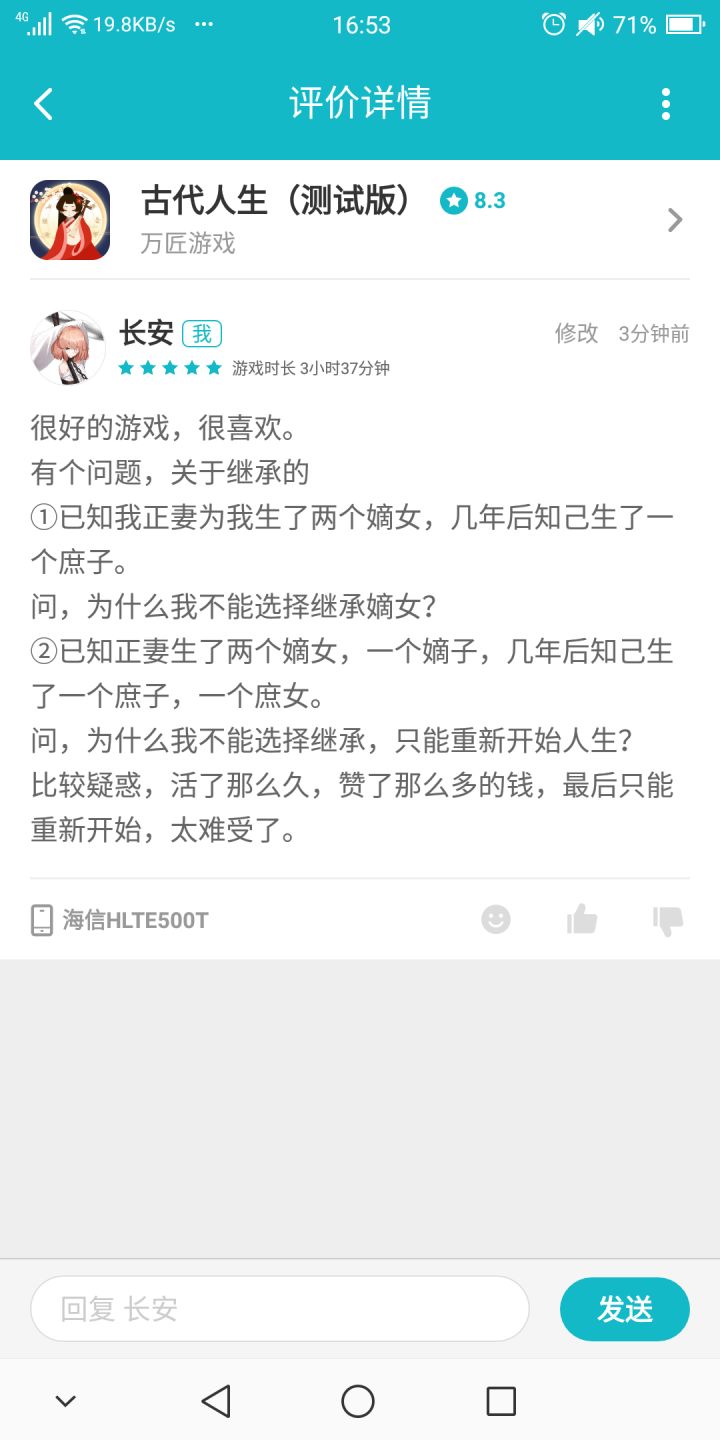This screenshot has height=1440, width=720.
Task: Tap the 回复 长安 reply input field
Action: pyautogui.click(x=280, y=1308)
